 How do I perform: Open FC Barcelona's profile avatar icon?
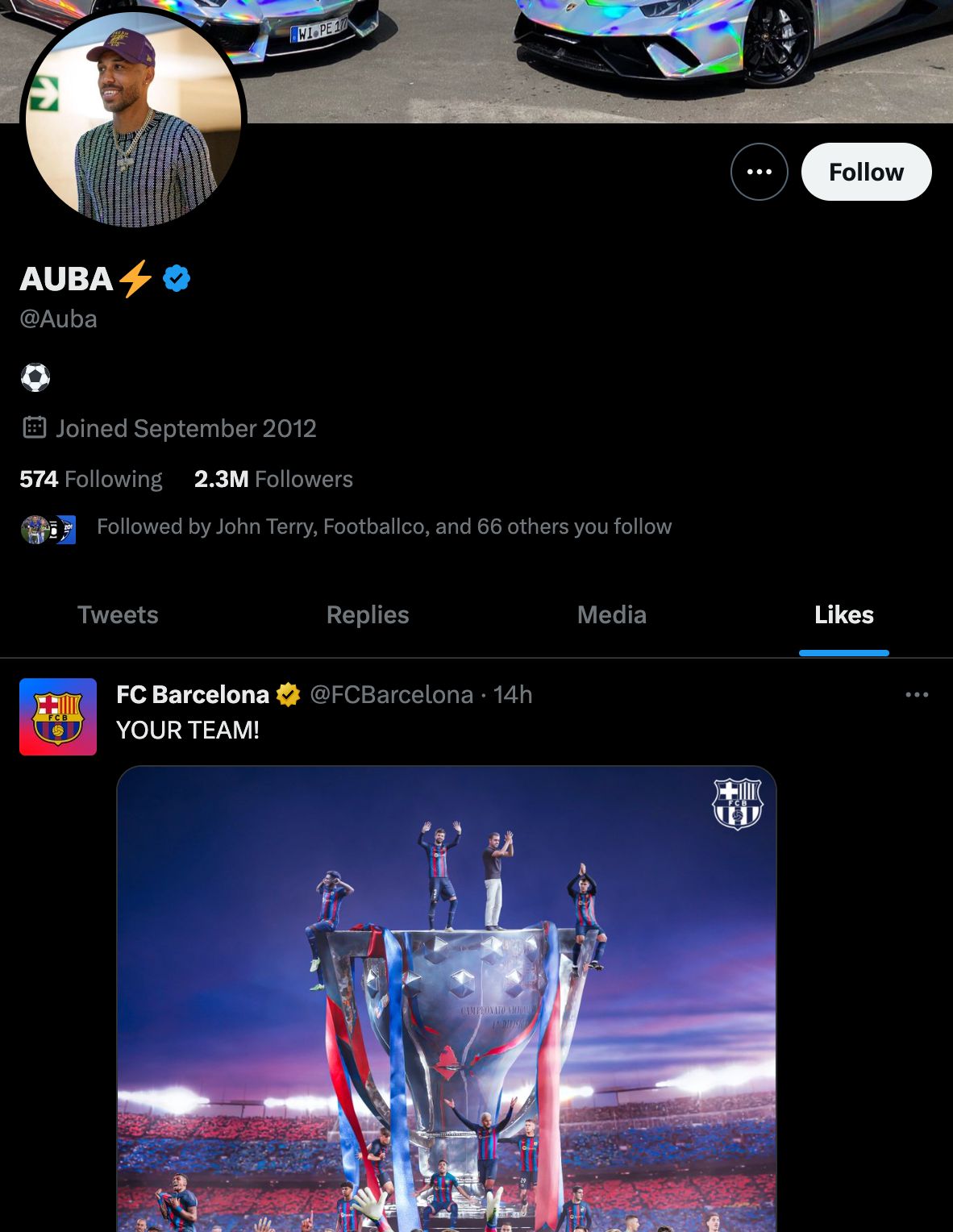click(57, 717)
